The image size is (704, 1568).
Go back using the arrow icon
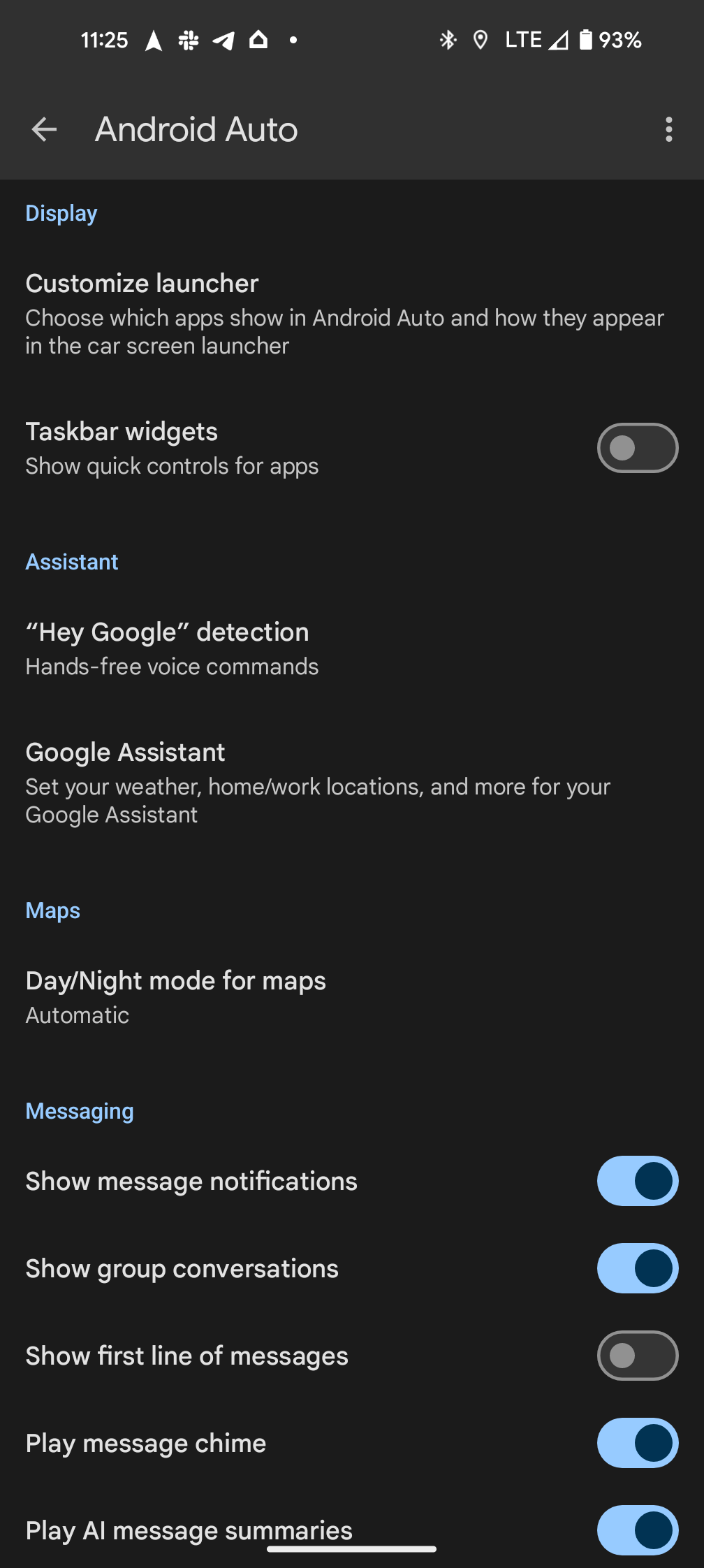[44, 129]
